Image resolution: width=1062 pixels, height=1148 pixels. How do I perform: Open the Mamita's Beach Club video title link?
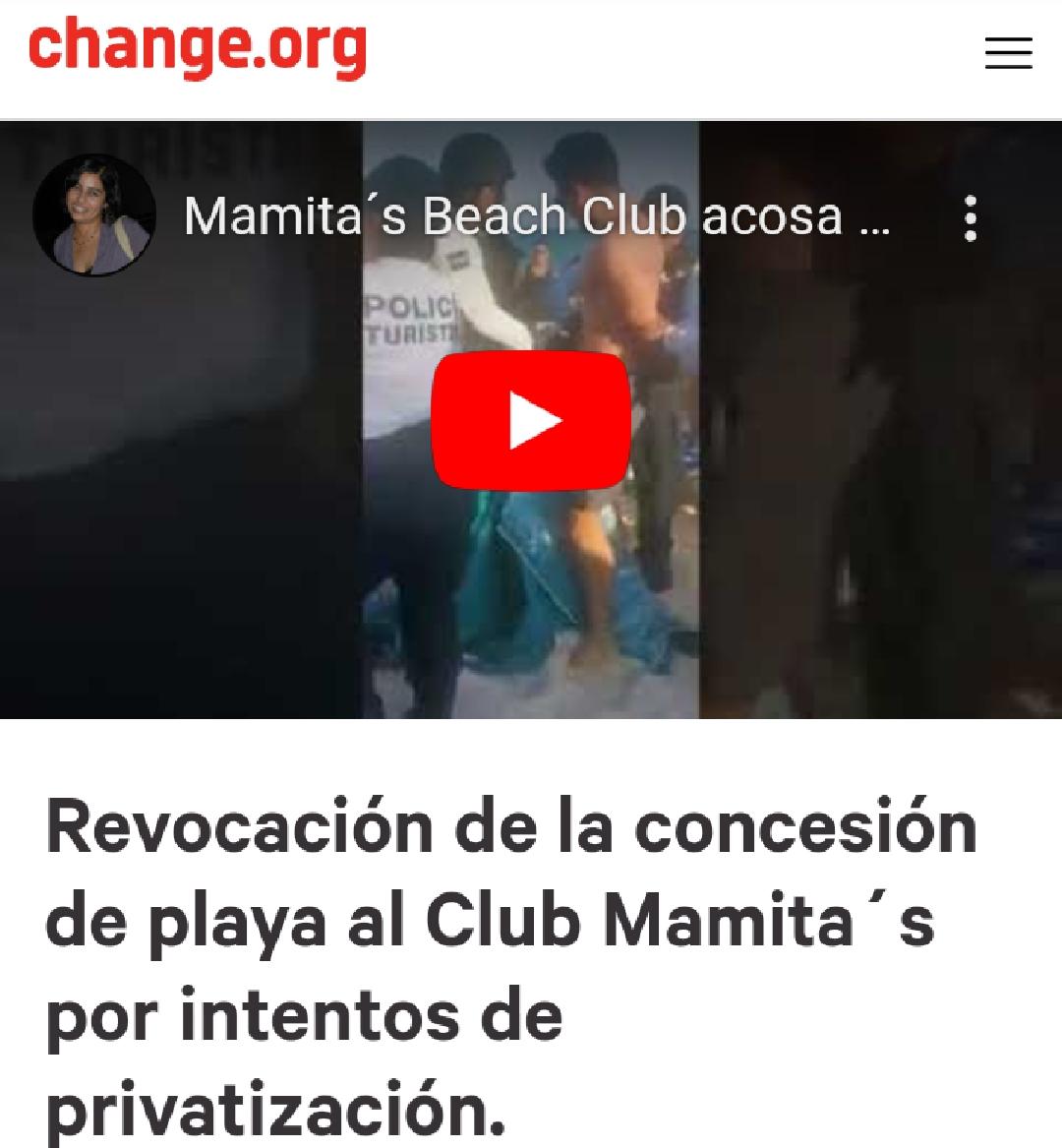[x=536, y=216]
